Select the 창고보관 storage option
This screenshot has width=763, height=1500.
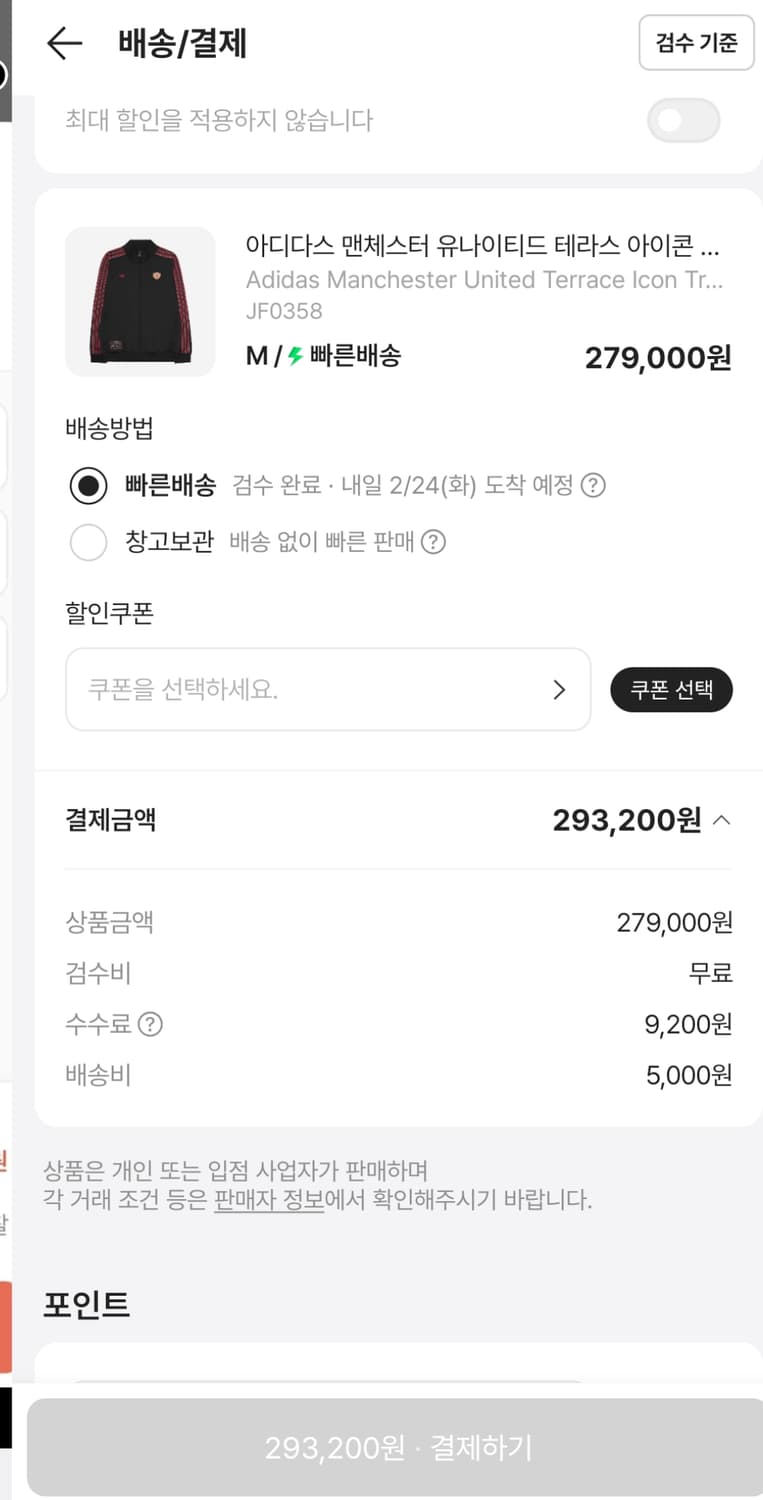[88, 542]
